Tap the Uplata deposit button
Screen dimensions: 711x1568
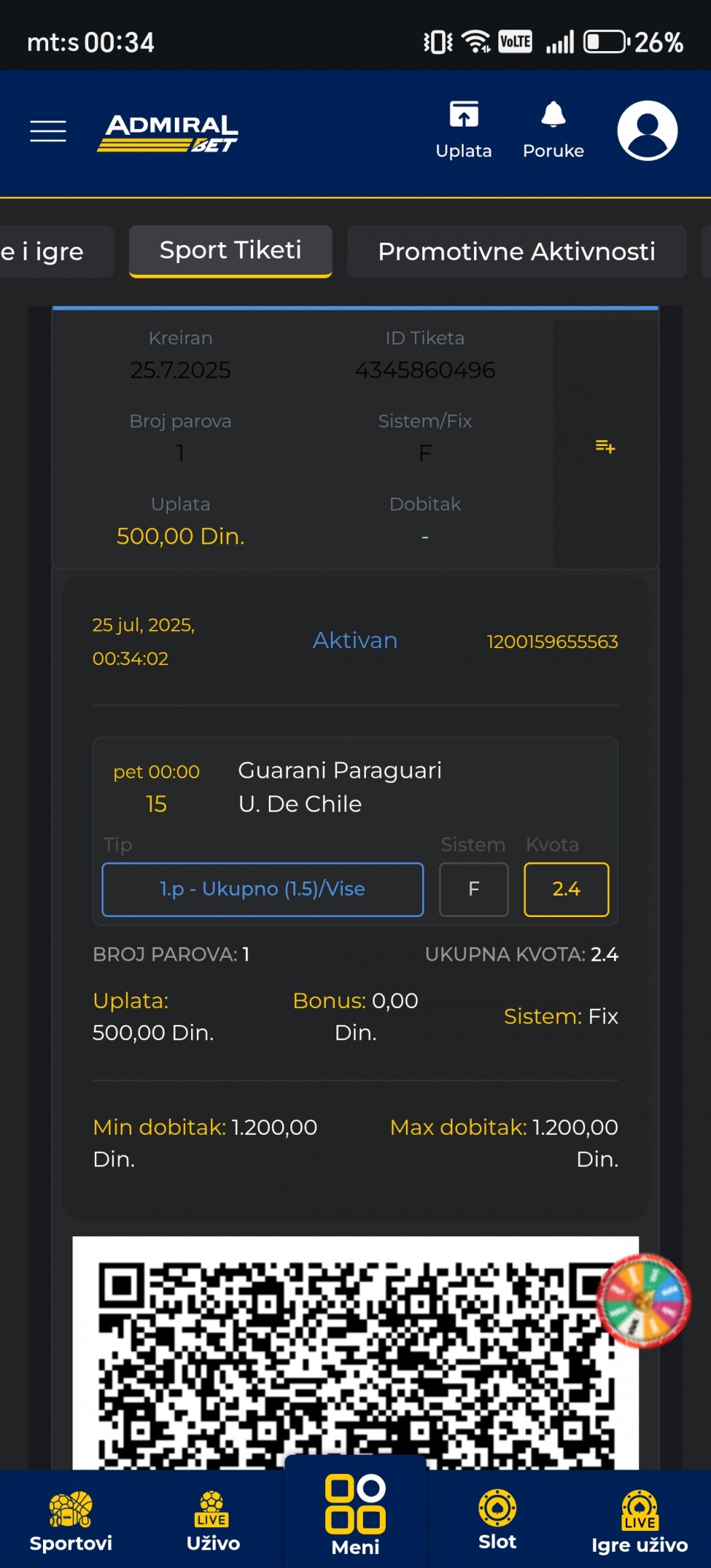(464, 130)
